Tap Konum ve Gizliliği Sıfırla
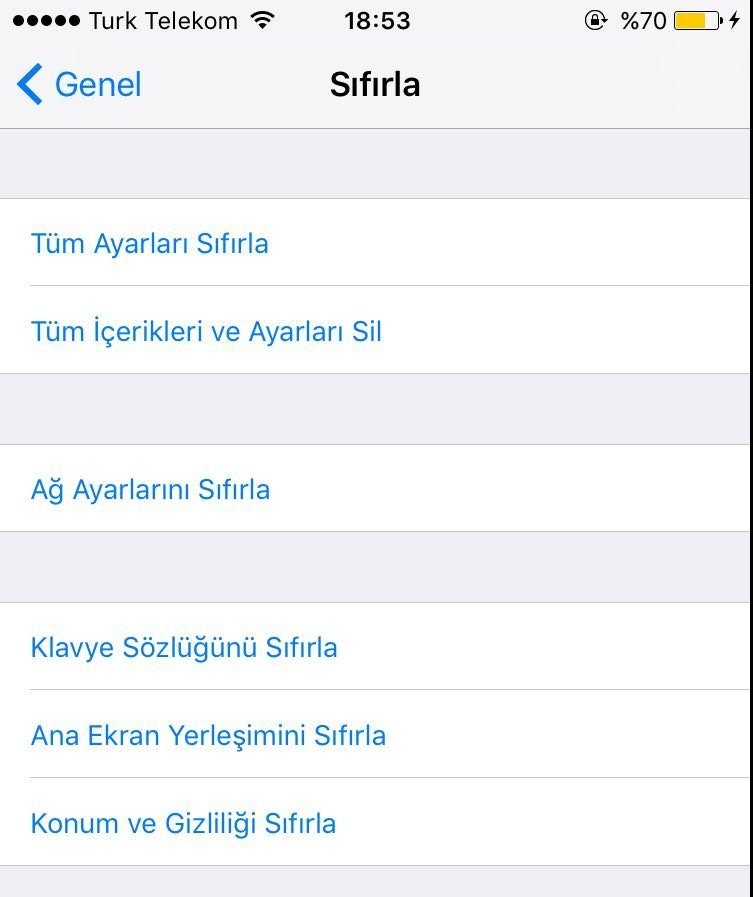Viewport: 753px width, 897px height. pos(184,823)
